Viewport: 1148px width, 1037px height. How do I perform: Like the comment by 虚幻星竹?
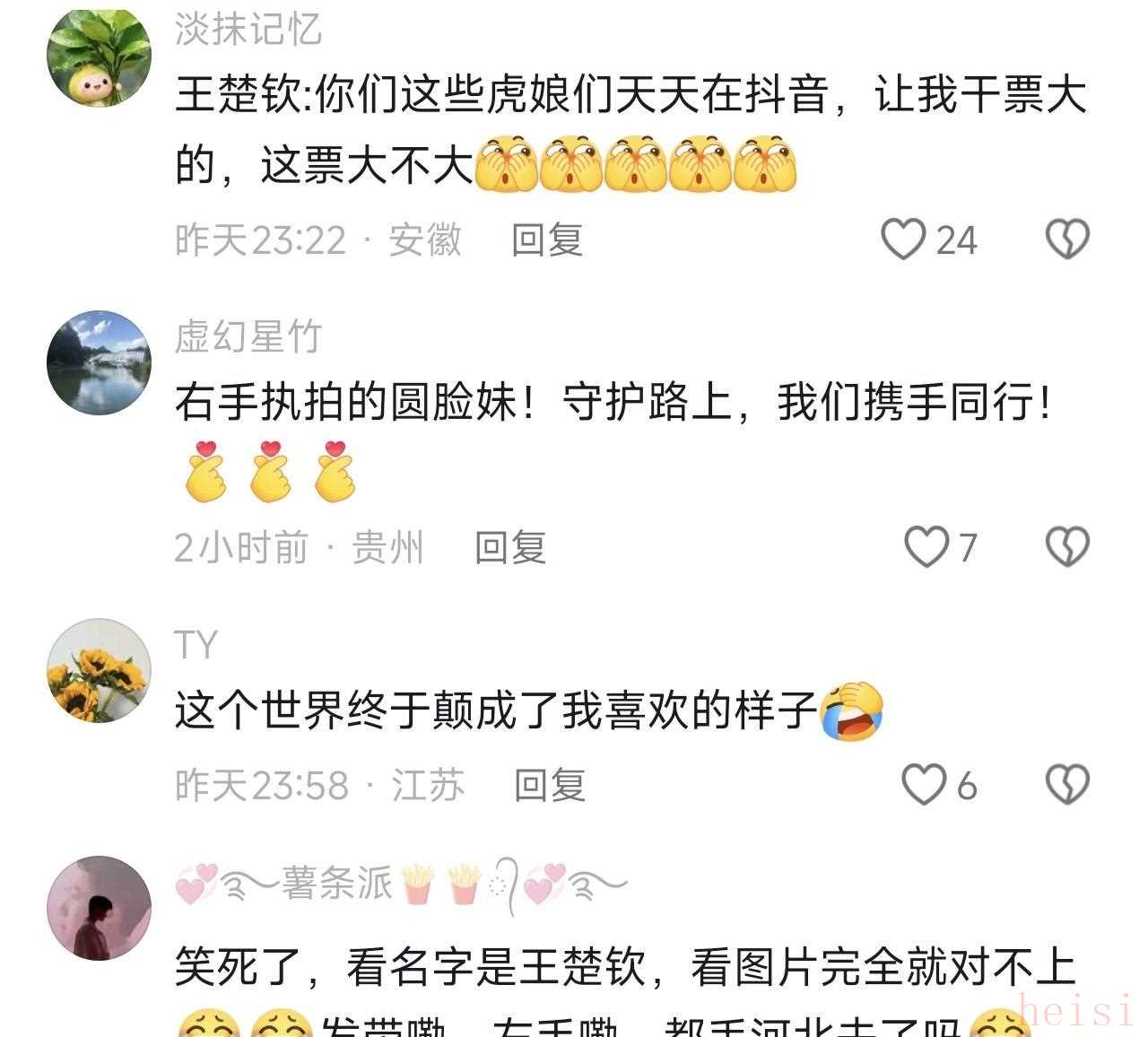click(926, 547)
